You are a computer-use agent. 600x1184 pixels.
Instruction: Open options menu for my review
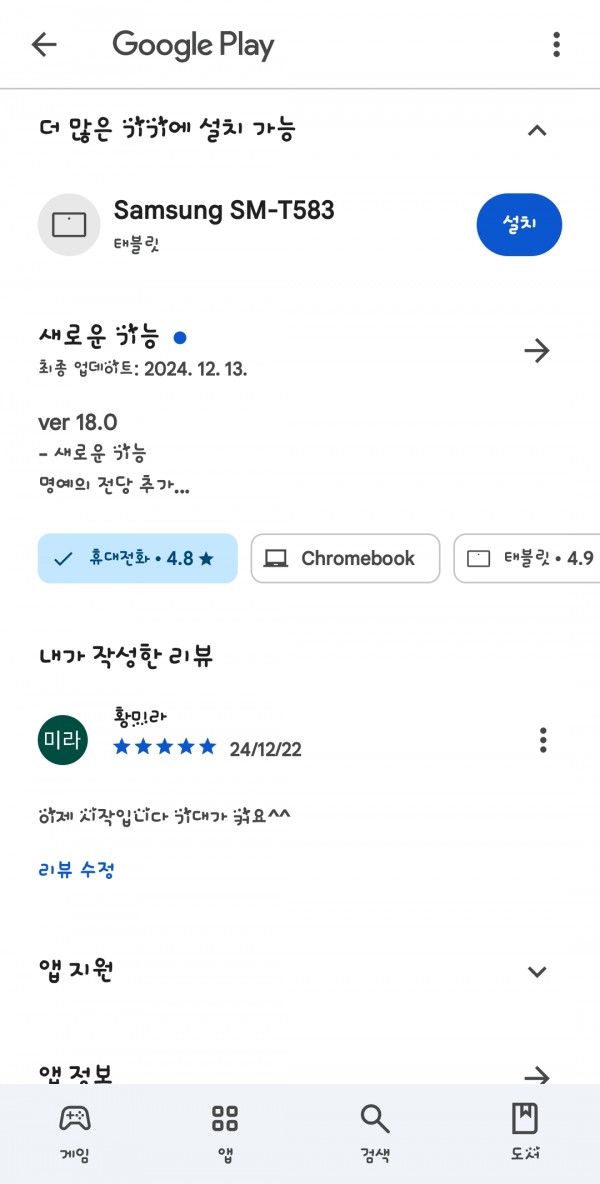click(543, 740)
